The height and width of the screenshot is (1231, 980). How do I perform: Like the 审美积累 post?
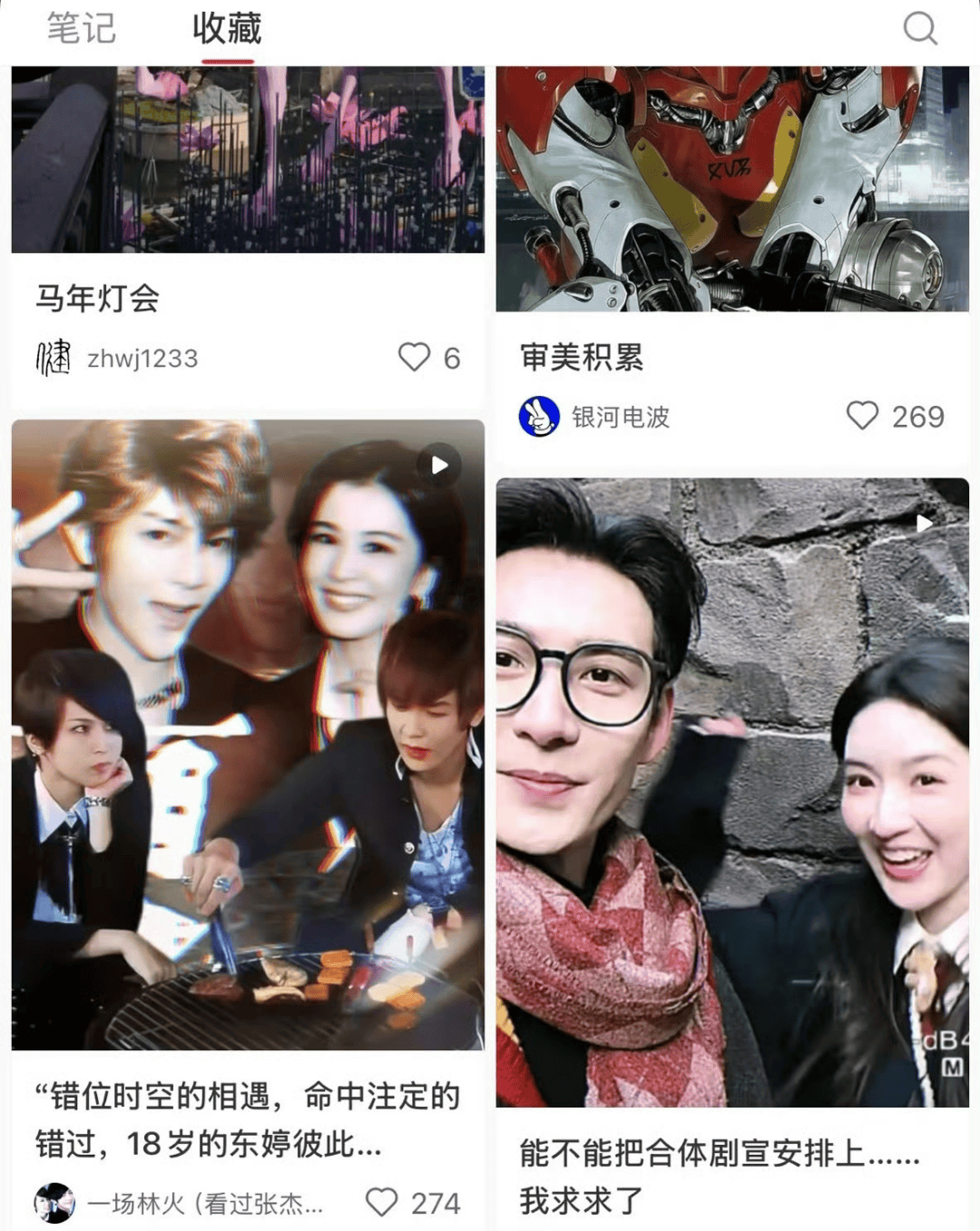(862, 416)
